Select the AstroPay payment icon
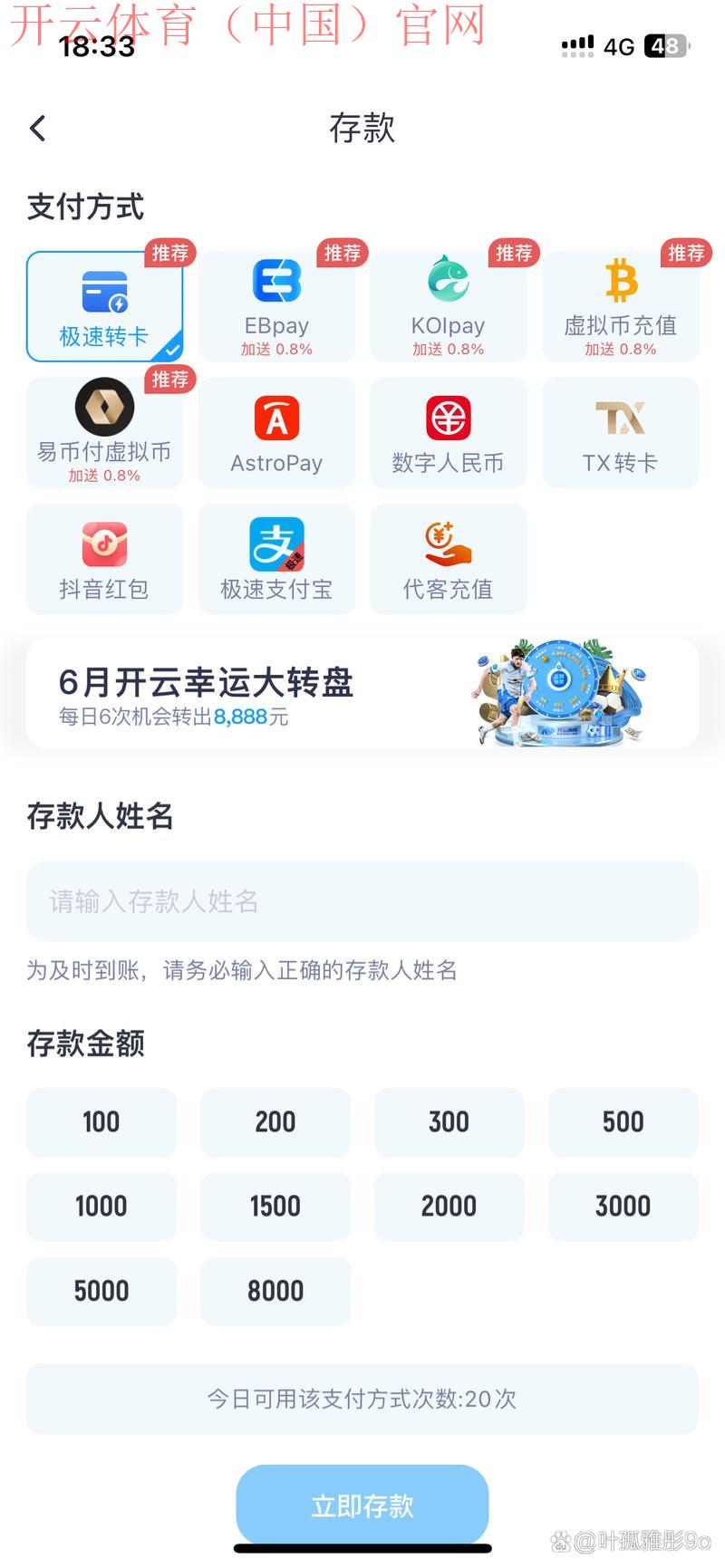The height and width of the screenshot is (1568, 725). pos(276,418)
